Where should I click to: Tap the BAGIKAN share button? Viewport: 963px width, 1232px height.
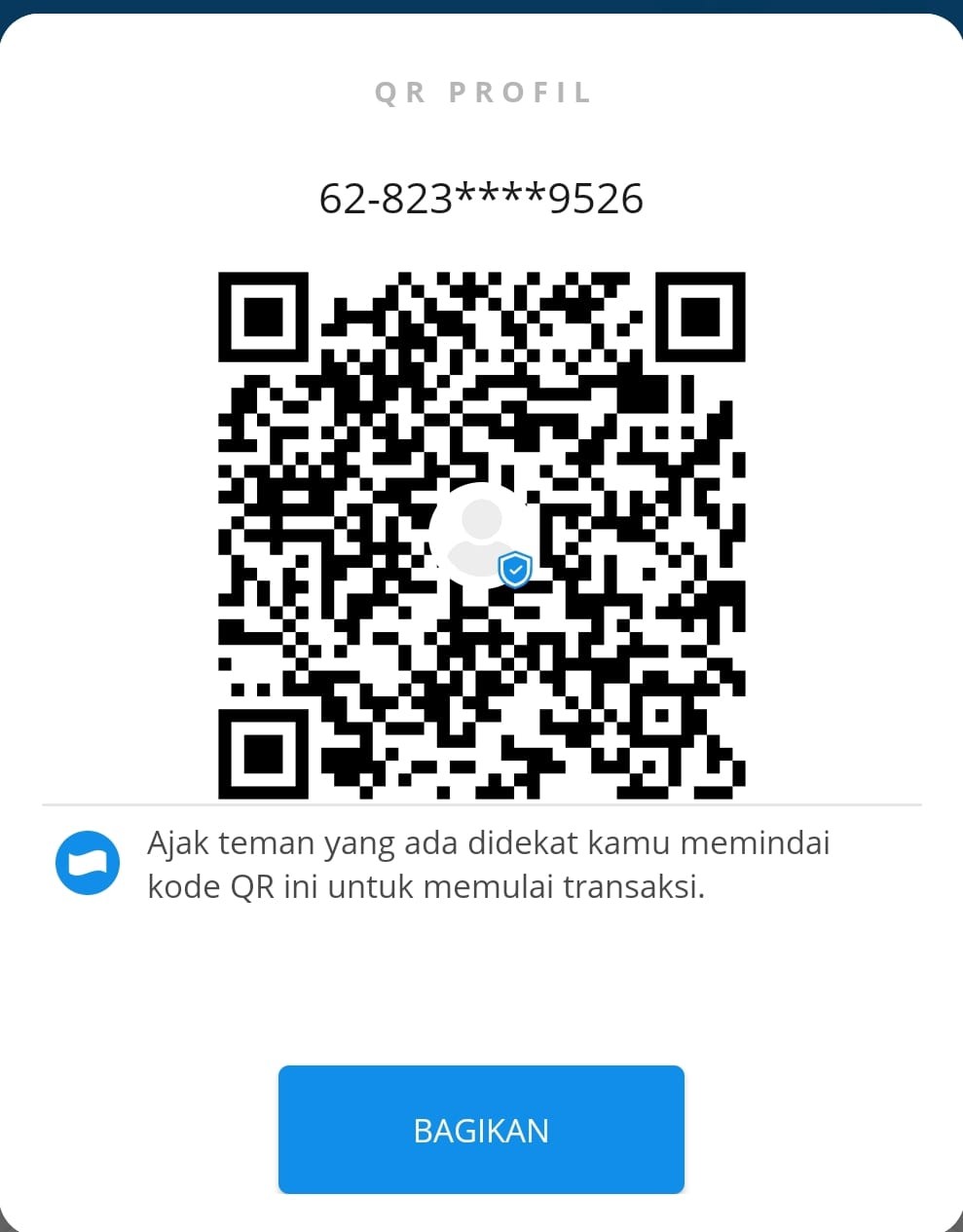coord(481,1130)
